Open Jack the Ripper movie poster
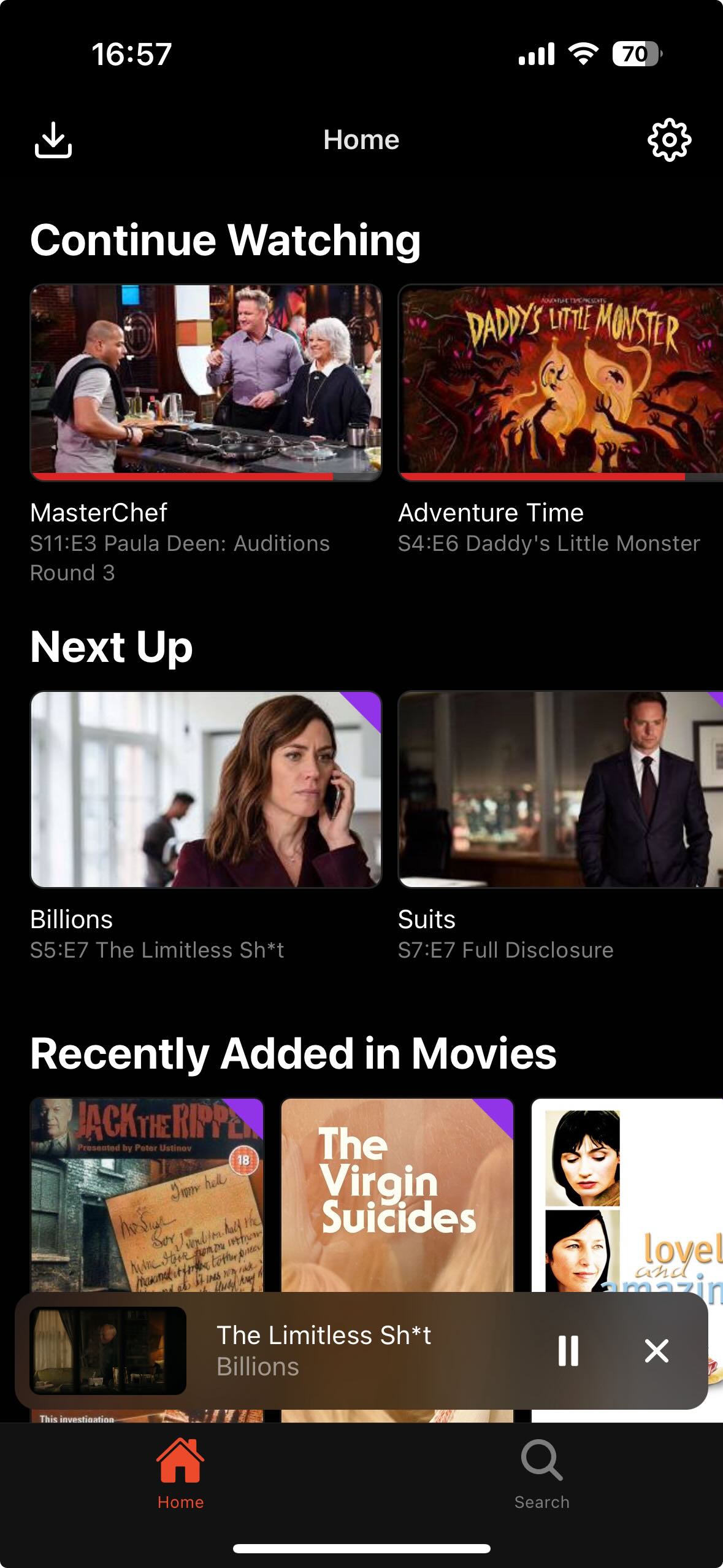The image size is (723, 1568). (147, 1193)
